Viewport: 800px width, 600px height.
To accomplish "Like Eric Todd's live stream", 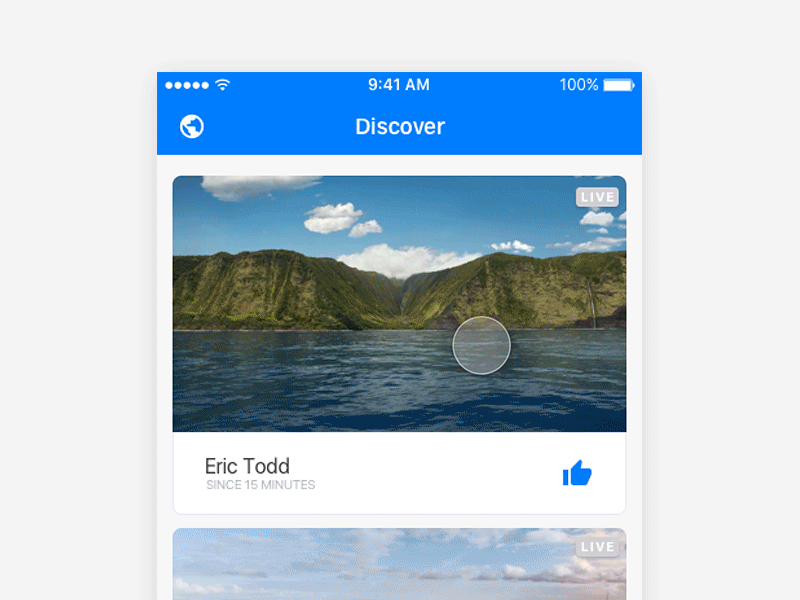I will pos(577,473).
